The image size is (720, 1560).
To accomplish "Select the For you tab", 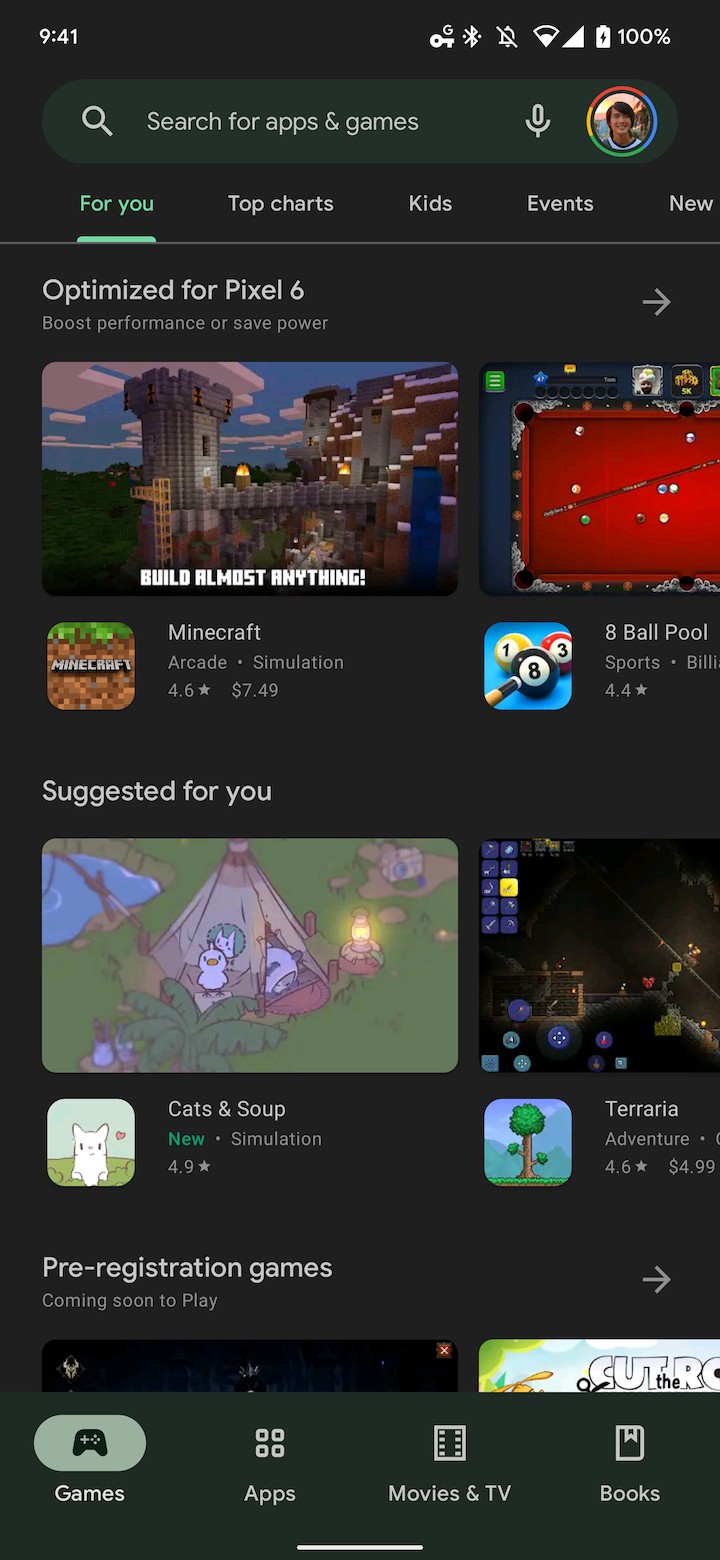I will tap(117, 204).
